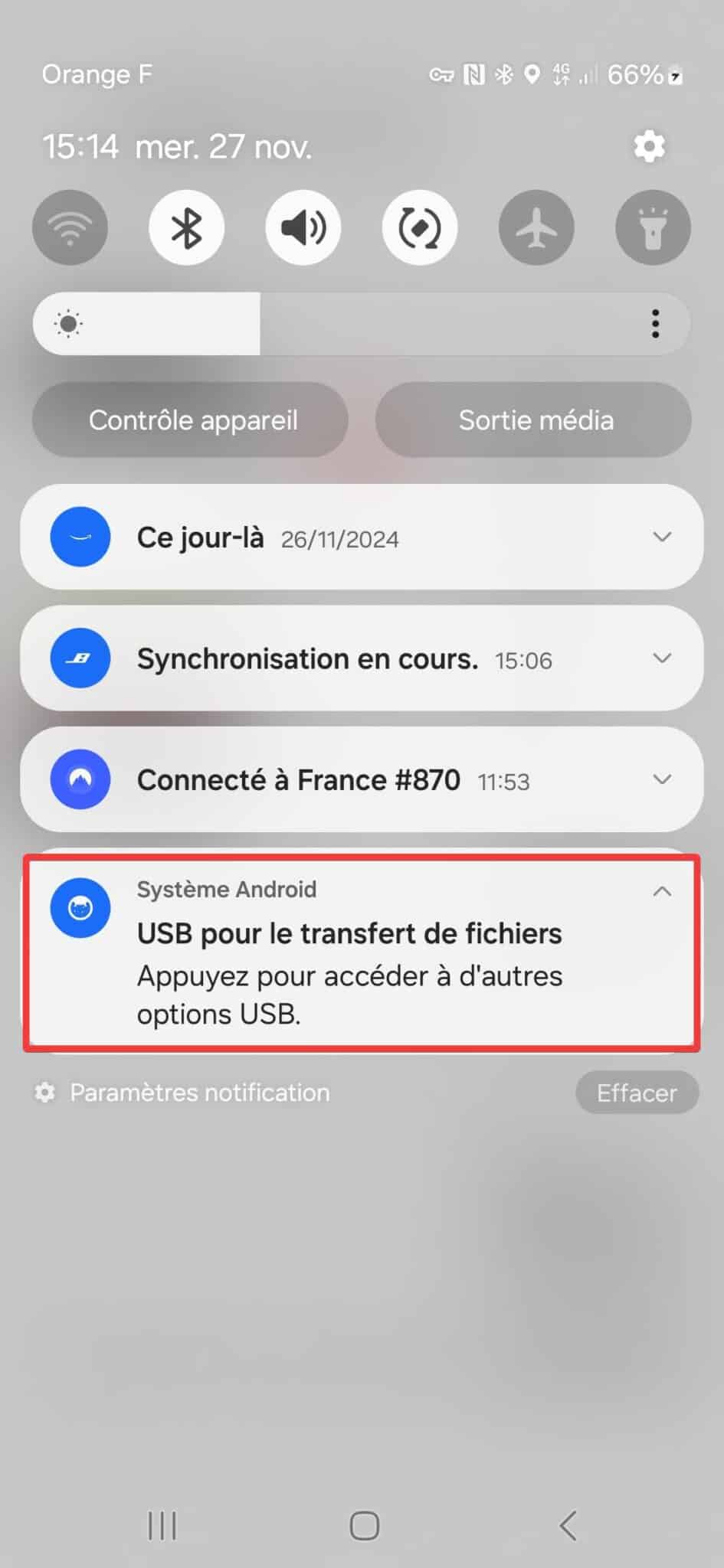
Task: Turn on the flashlight tile
Action: tap(652, 227)
